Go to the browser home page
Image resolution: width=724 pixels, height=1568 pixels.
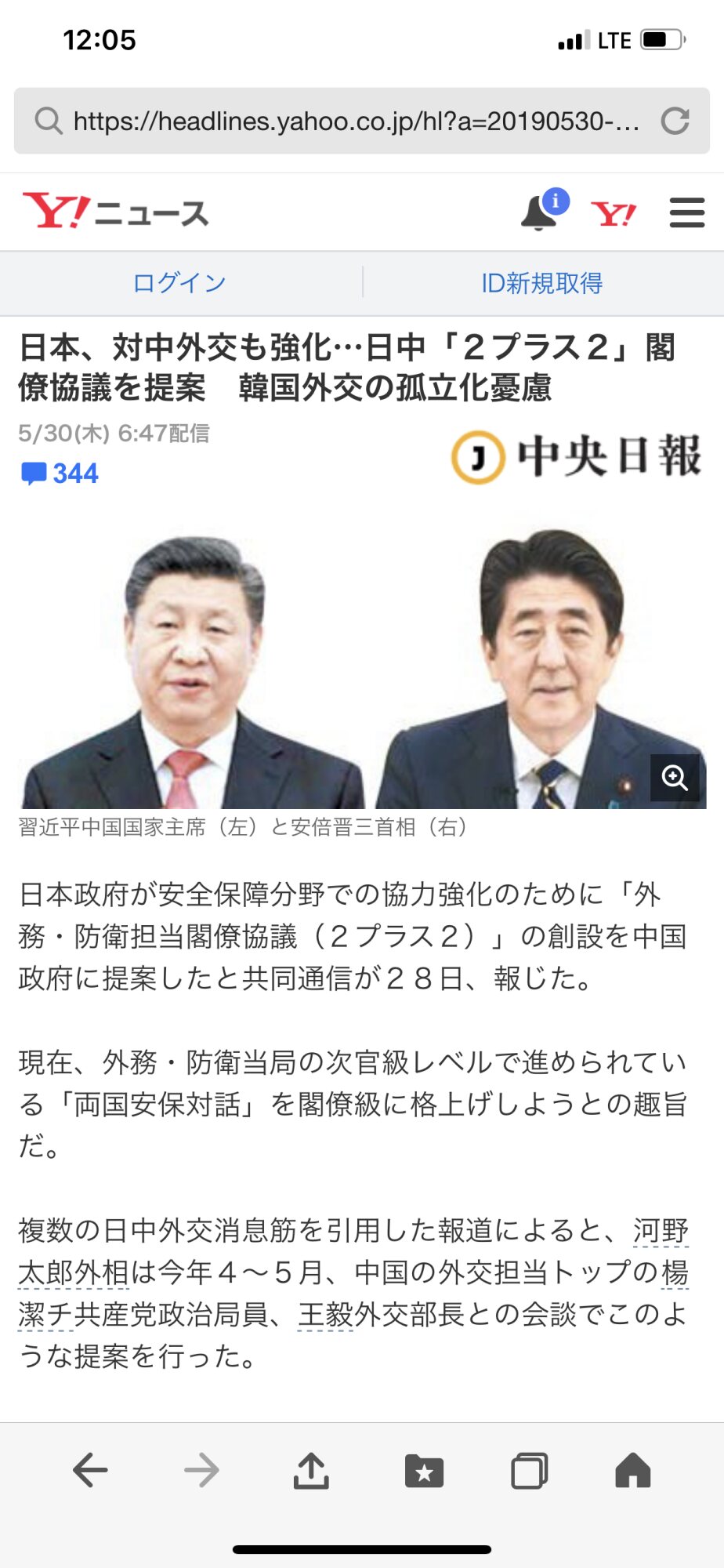[632, 1470]
